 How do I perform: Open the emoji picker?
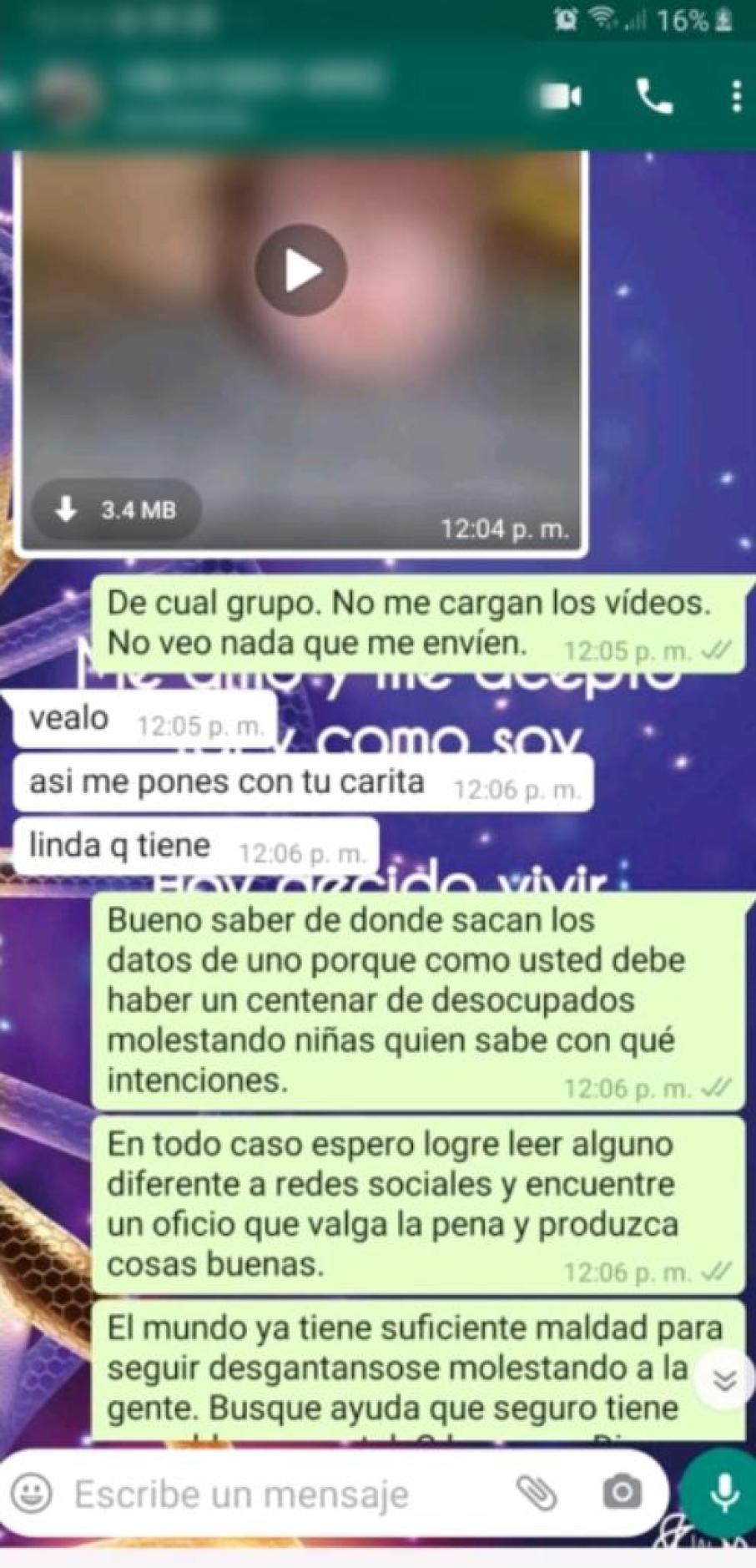coord(33,1494)
